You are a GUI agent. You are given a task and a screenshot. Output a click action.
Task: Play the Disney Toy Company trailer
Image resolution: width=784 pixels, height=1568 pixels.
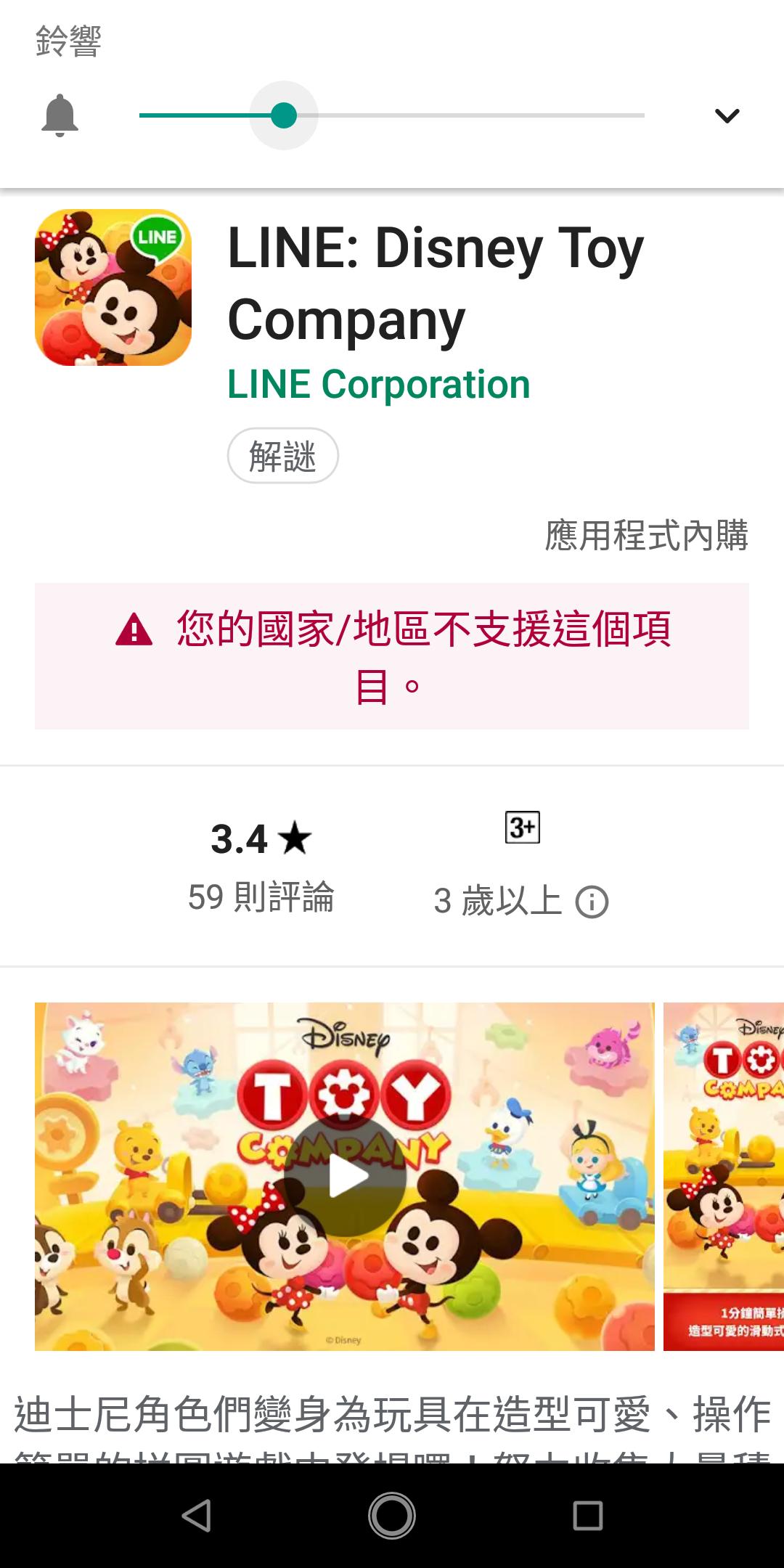pyautogui.click(x=346, y=1176)
